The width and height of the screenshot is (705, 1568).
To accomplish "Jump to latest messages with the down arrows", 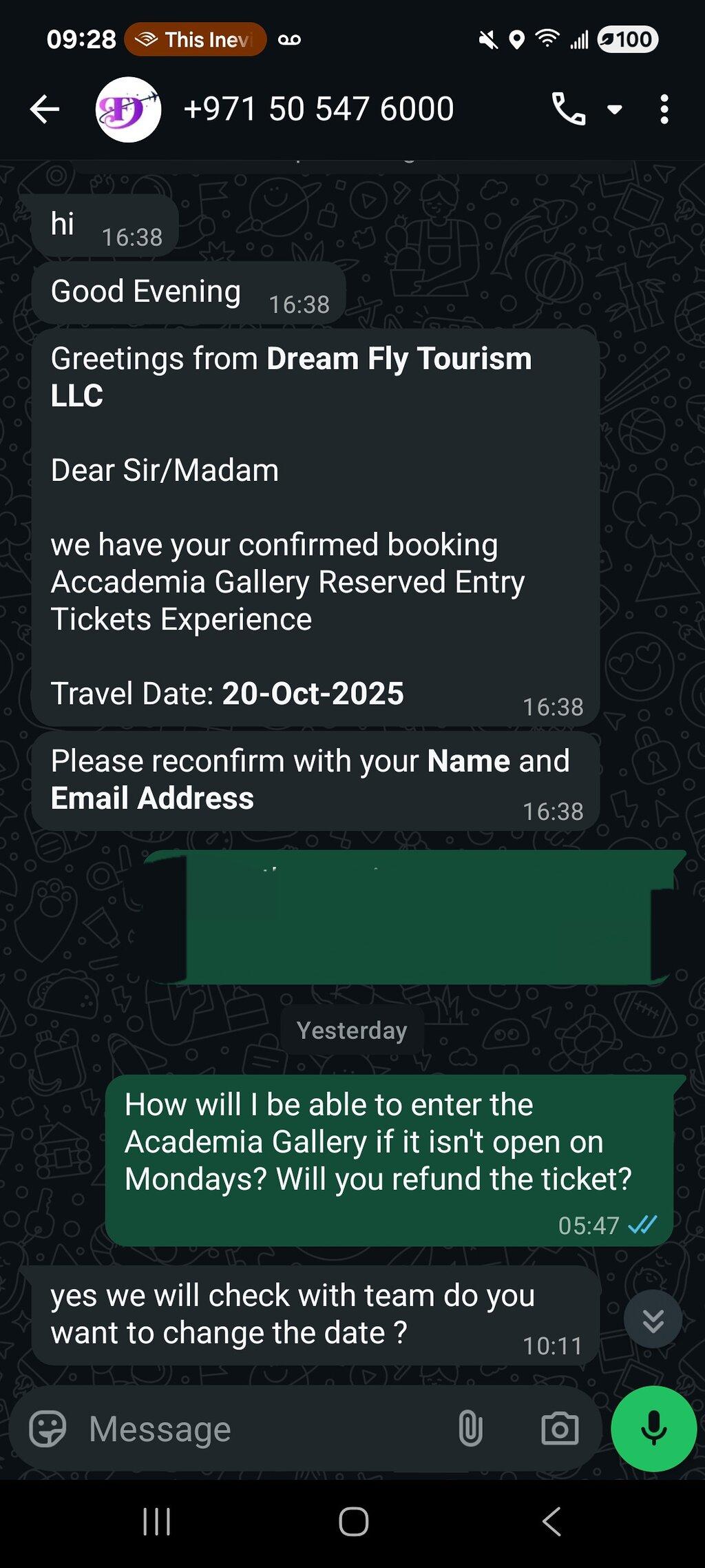I will point(653,1319).
